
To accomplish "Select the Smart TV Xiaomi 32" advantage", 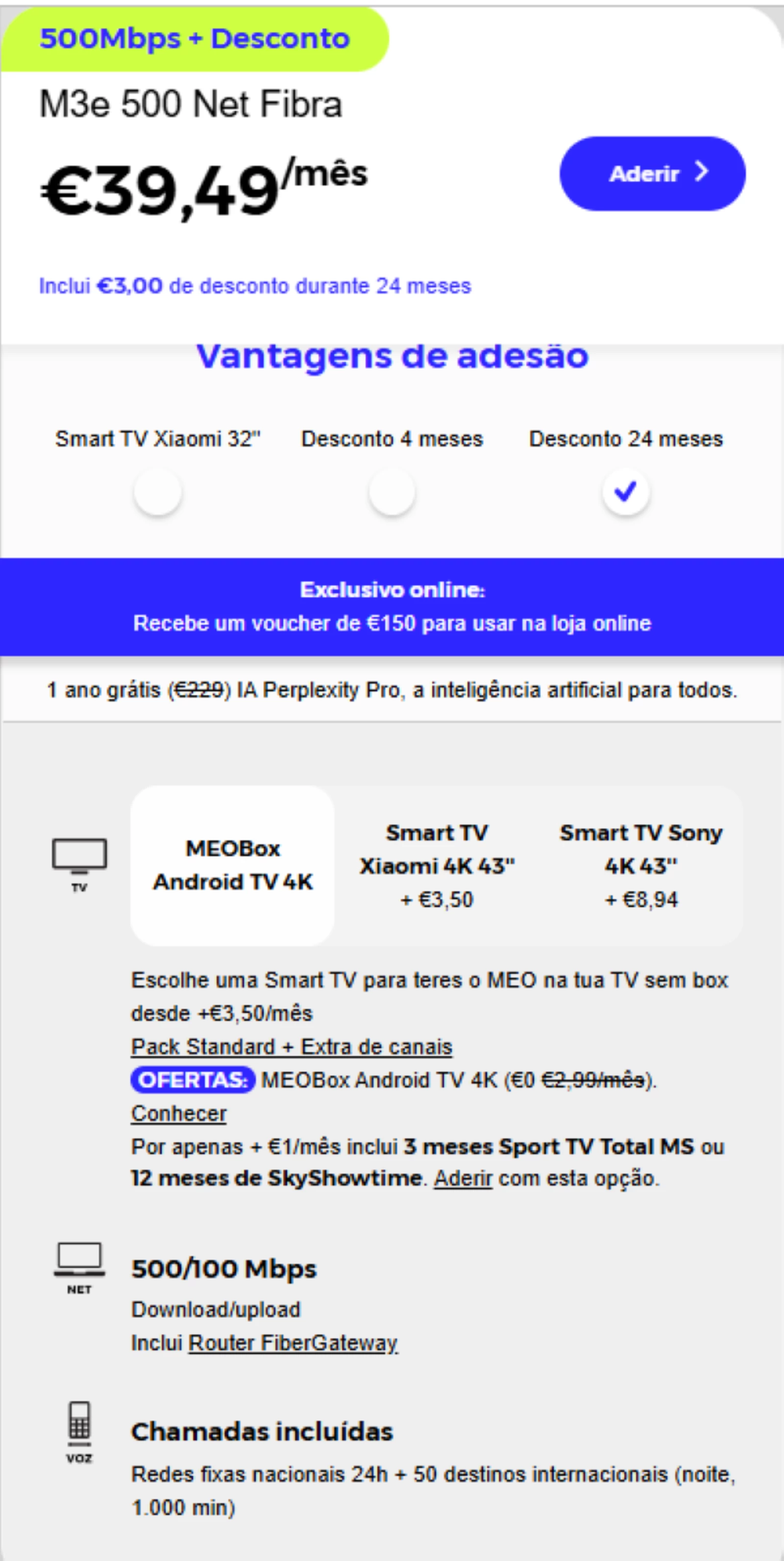I will (x=157, y=491).
